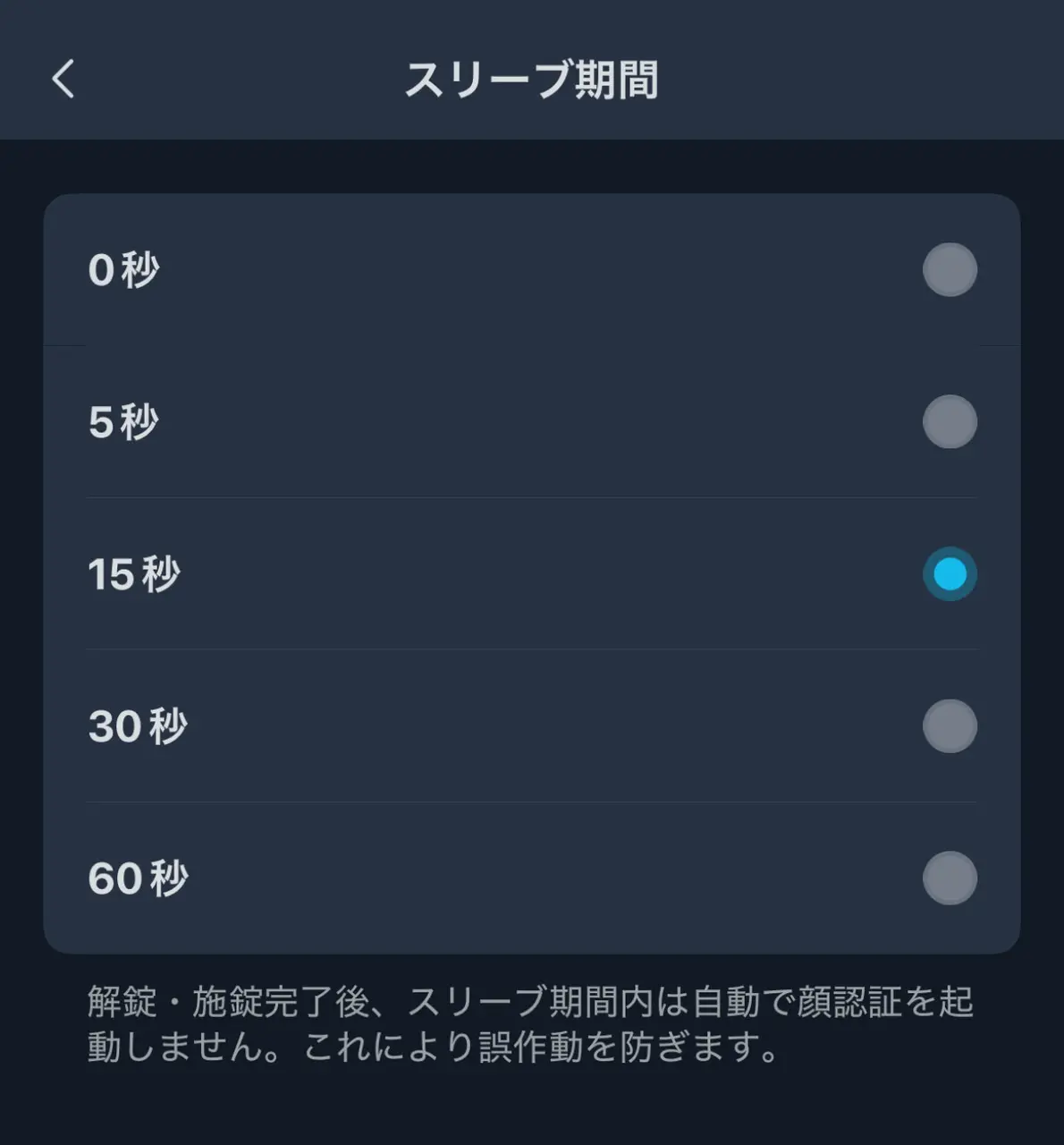1064x1145 pixels.
Task: Set sleep period to 30秒
Action: coord(949,725)
